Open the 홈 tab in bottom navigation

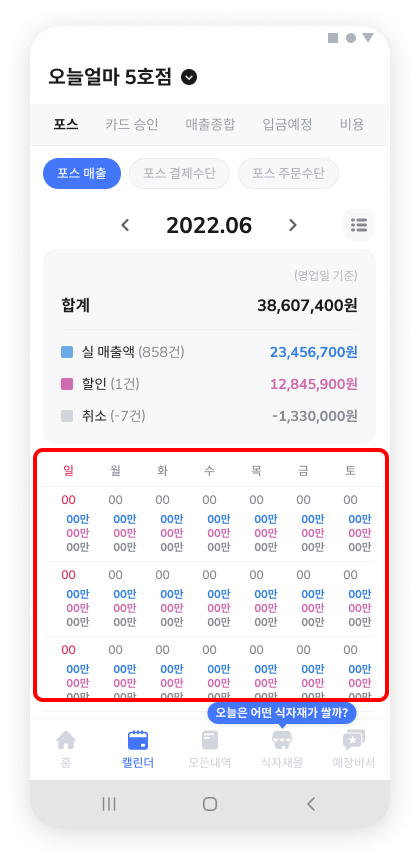click(x=66, y=749)
